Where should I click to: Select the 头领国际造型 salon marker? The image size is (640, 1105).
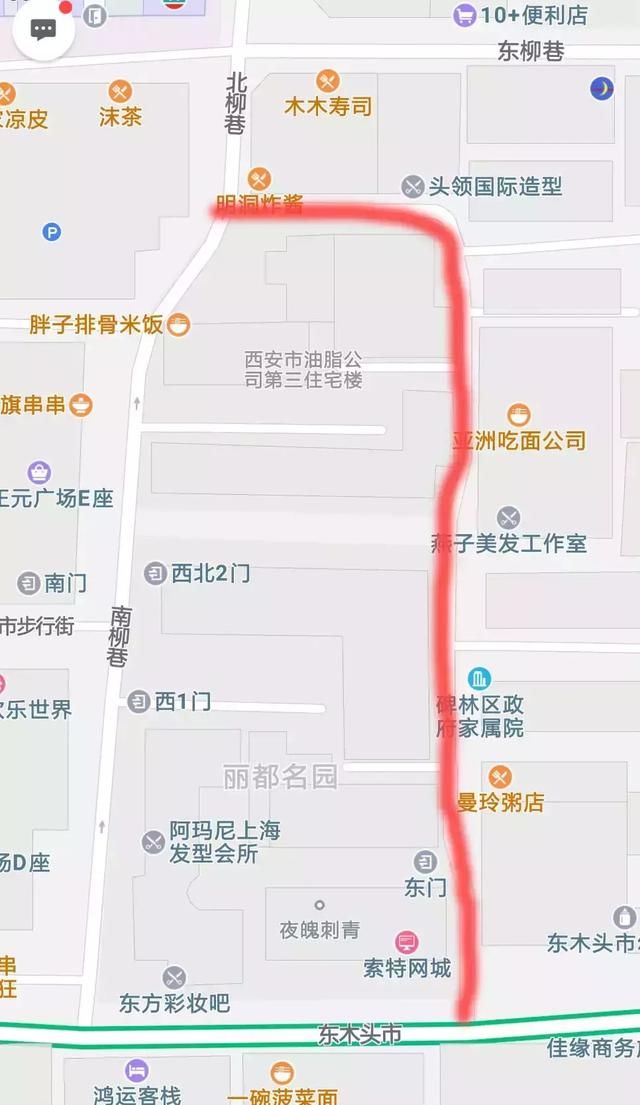point(413,186)
